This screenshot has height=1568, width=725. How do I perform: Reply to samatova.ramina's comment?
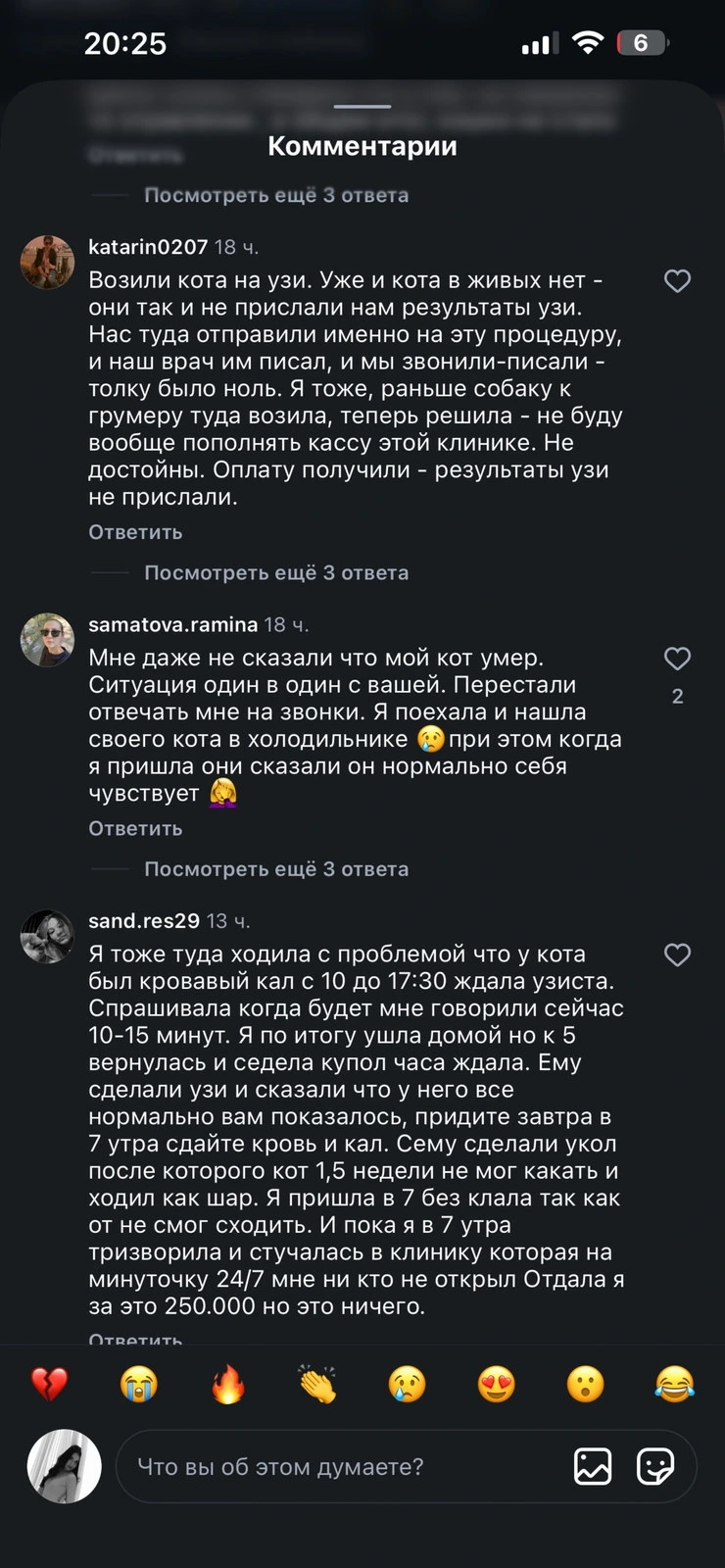tap(135, 828)
